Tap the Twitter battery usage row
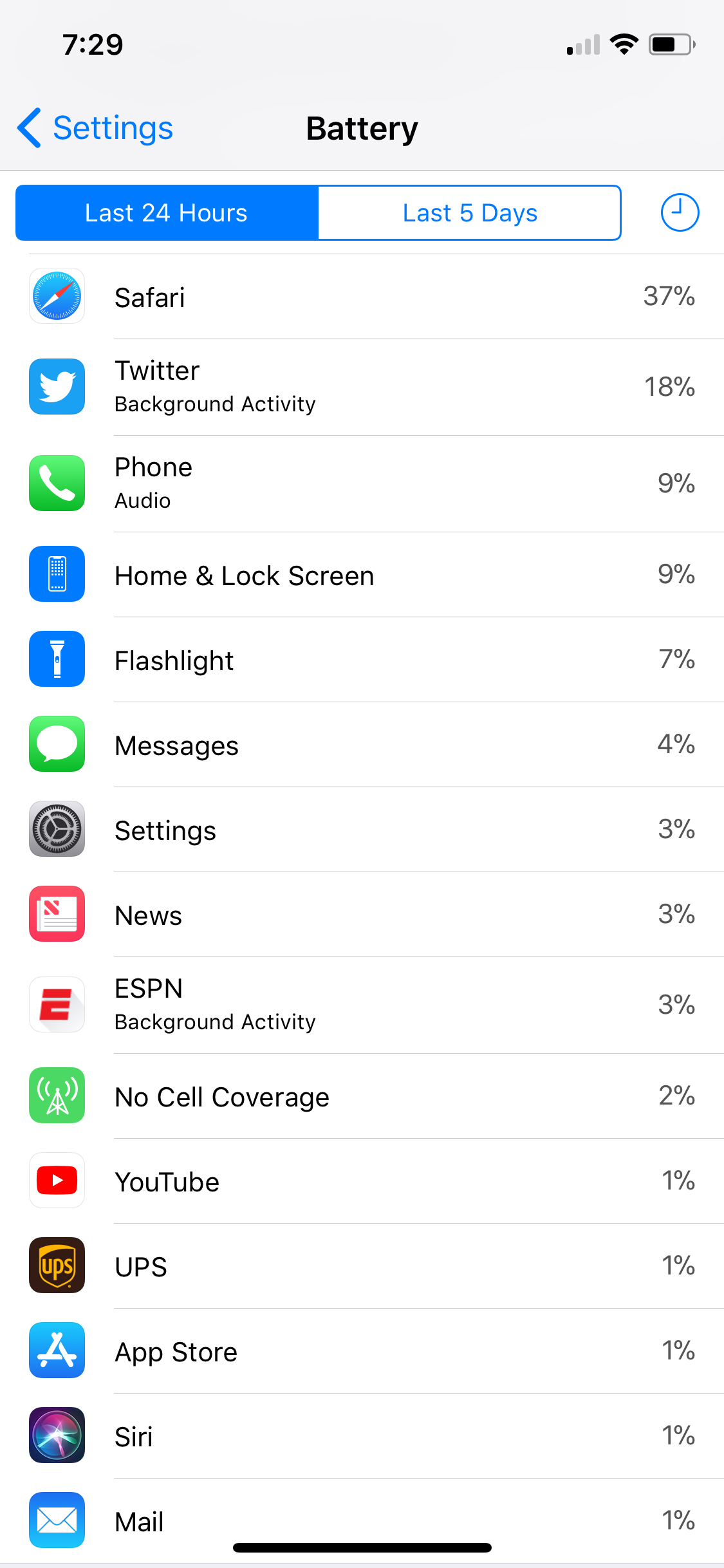 click(362, 387)
